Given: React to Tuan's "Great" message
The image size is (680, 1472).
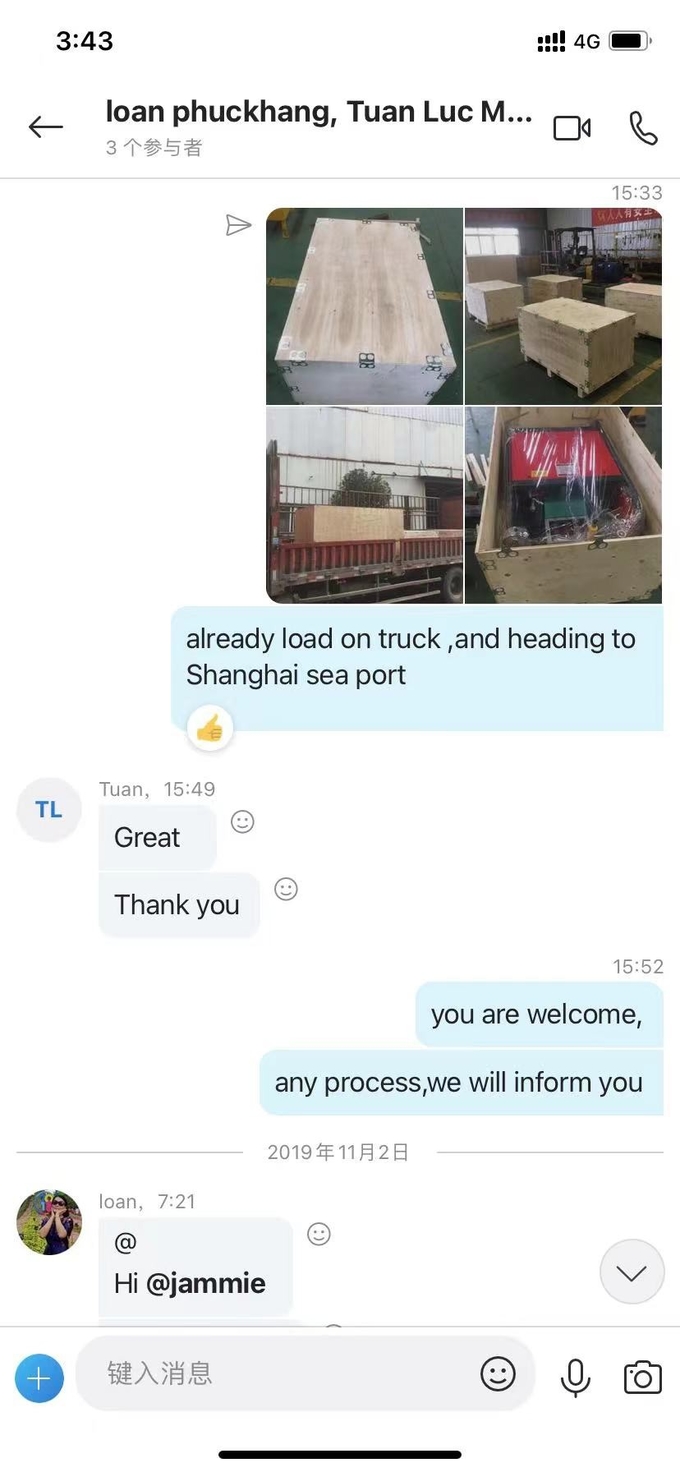Looking at the screenshot, I should coord(243,822).
